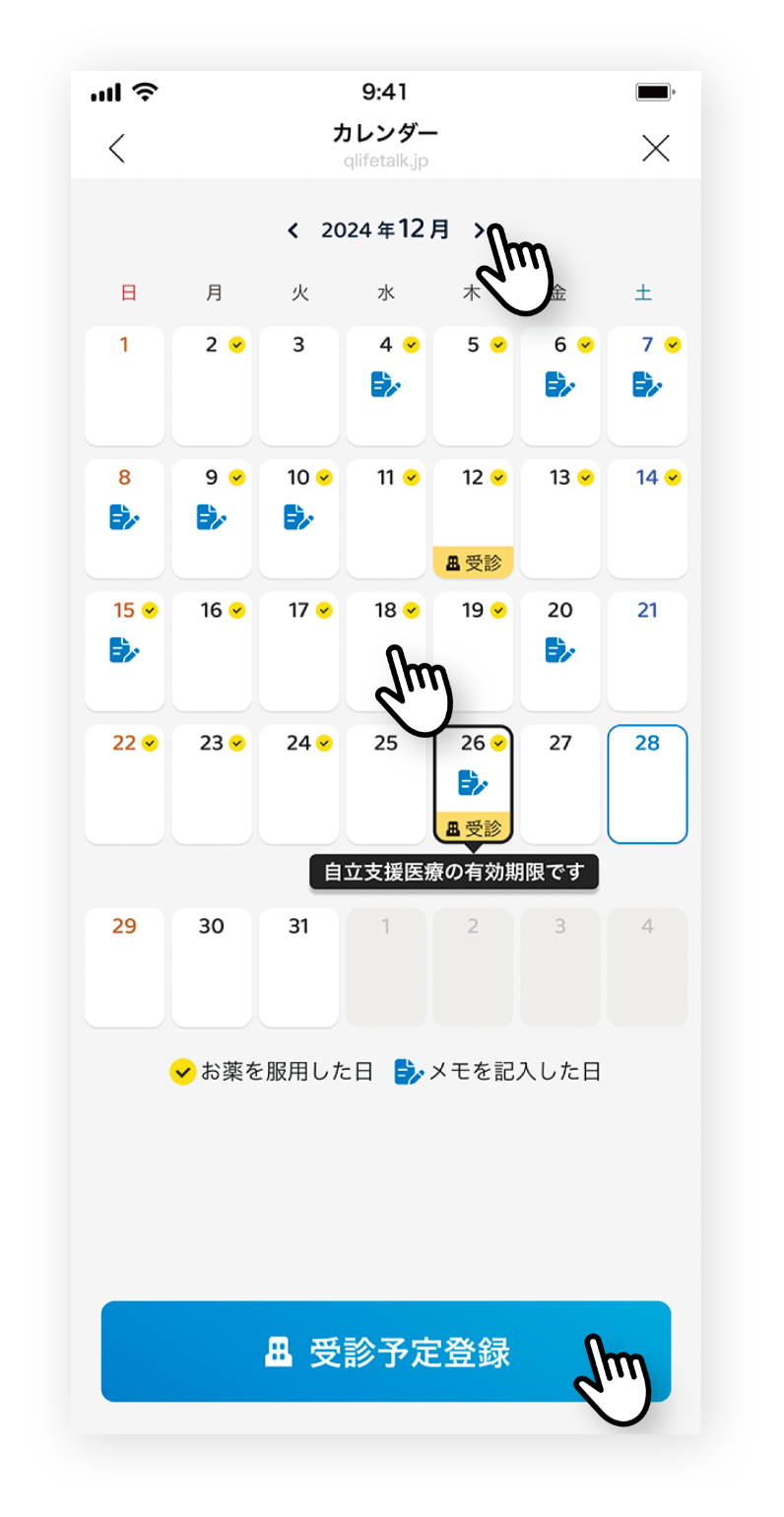Select December 12 with 受診 label
This screenshot has width=784, height=1517.
pyautogui.click(x=473, y=518)
